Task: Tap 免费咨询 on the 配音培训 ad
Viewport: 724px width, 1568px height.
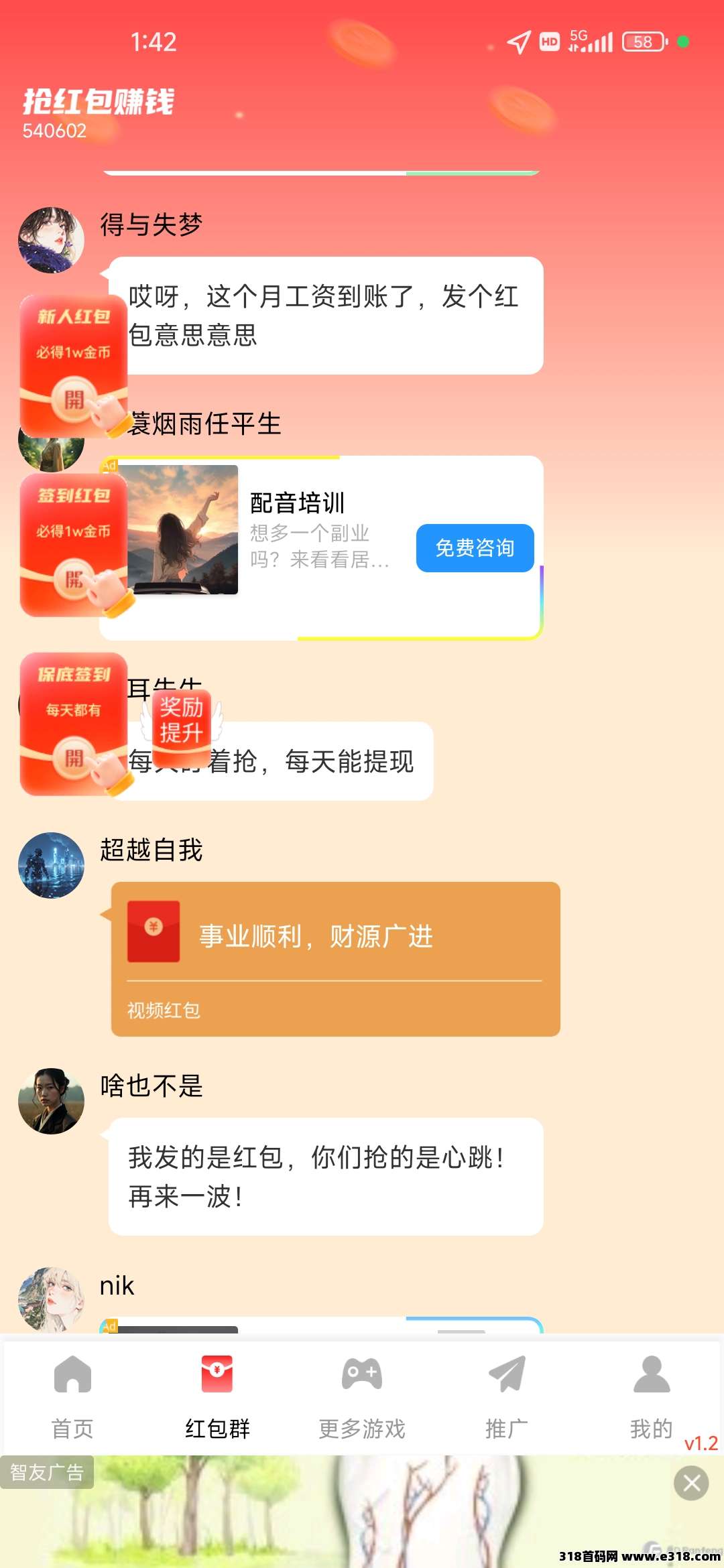Action: (475, 548)
